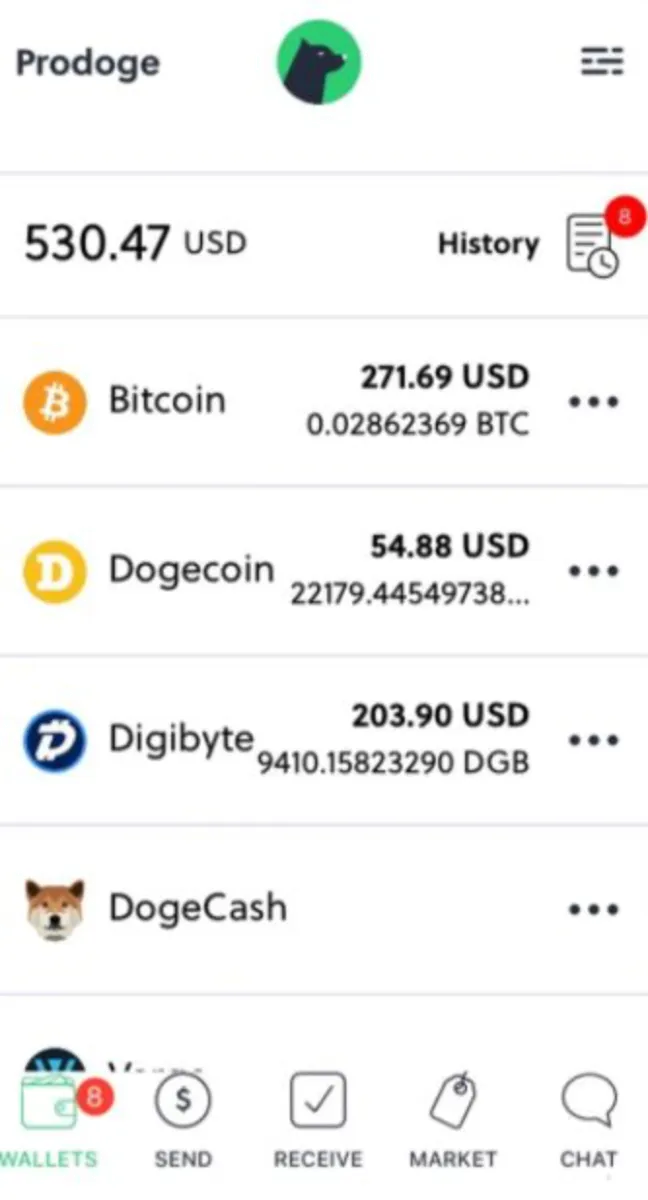648x1200 pixels.
Task: Open more options for Dogecoin
Action: coord(594,571)
